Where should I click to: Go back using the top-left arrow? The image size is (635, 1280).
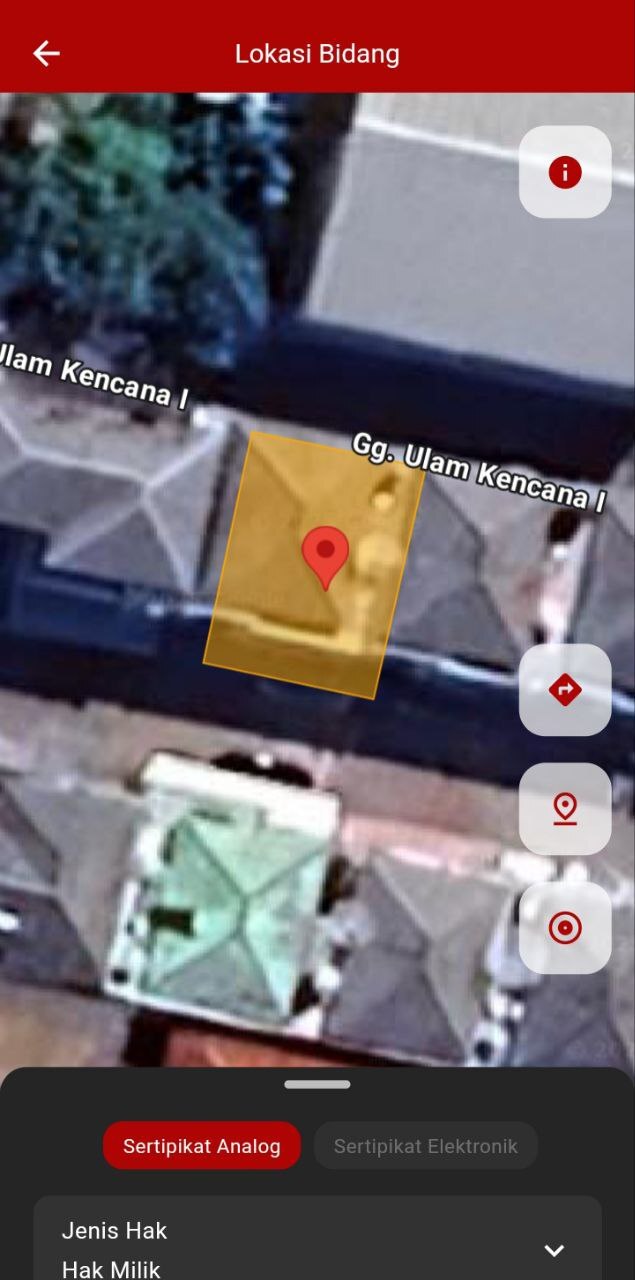[x=46, y=54]
